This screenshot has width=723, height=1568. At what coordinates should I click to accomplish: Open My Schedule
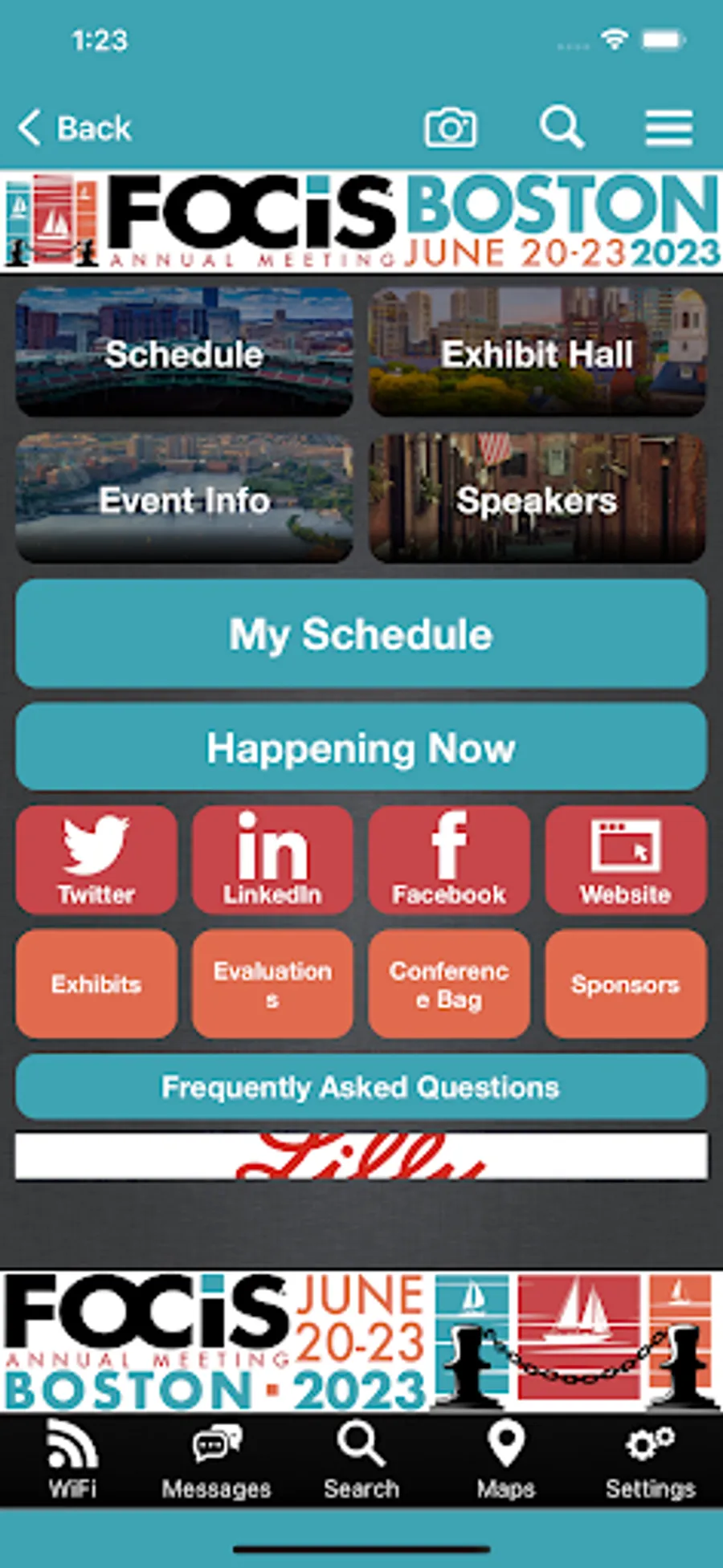[x=361, y=633]
